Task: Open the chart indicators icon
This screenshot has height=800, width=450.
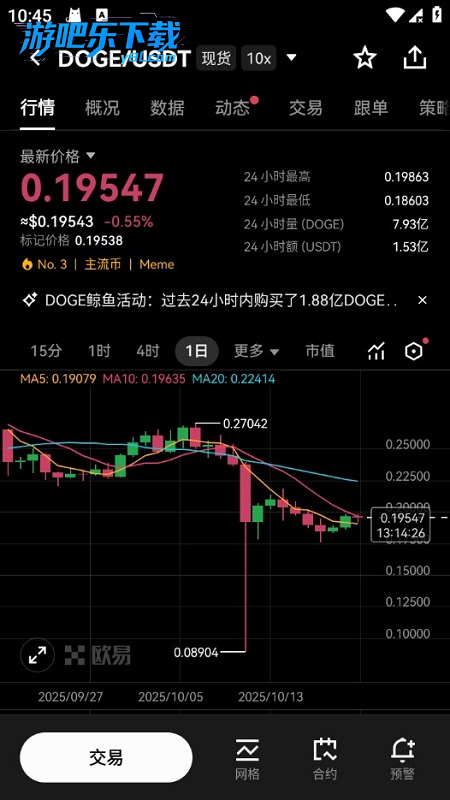Action: point(377,351)
